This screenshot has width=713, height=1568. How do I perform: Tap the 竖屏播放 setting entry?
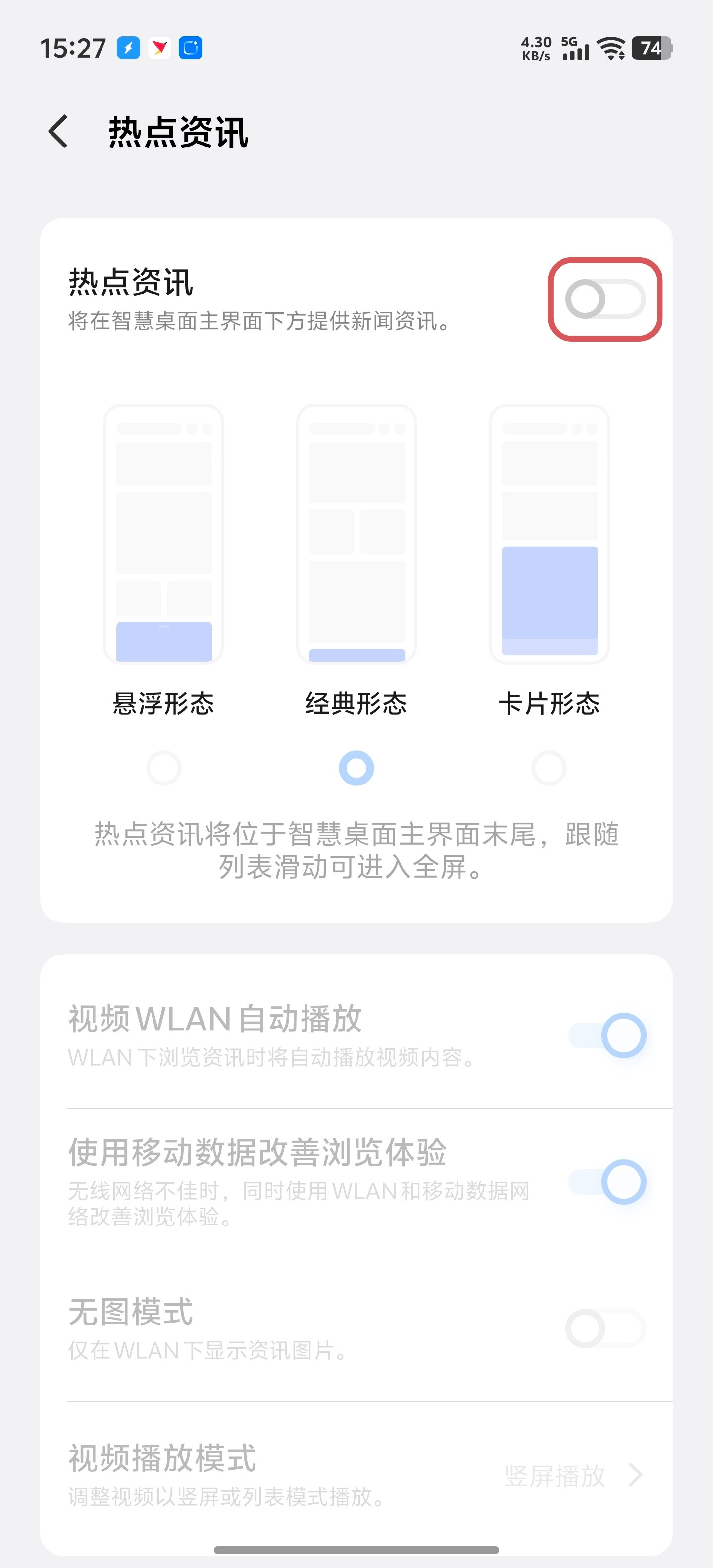tap(555, 1475)
